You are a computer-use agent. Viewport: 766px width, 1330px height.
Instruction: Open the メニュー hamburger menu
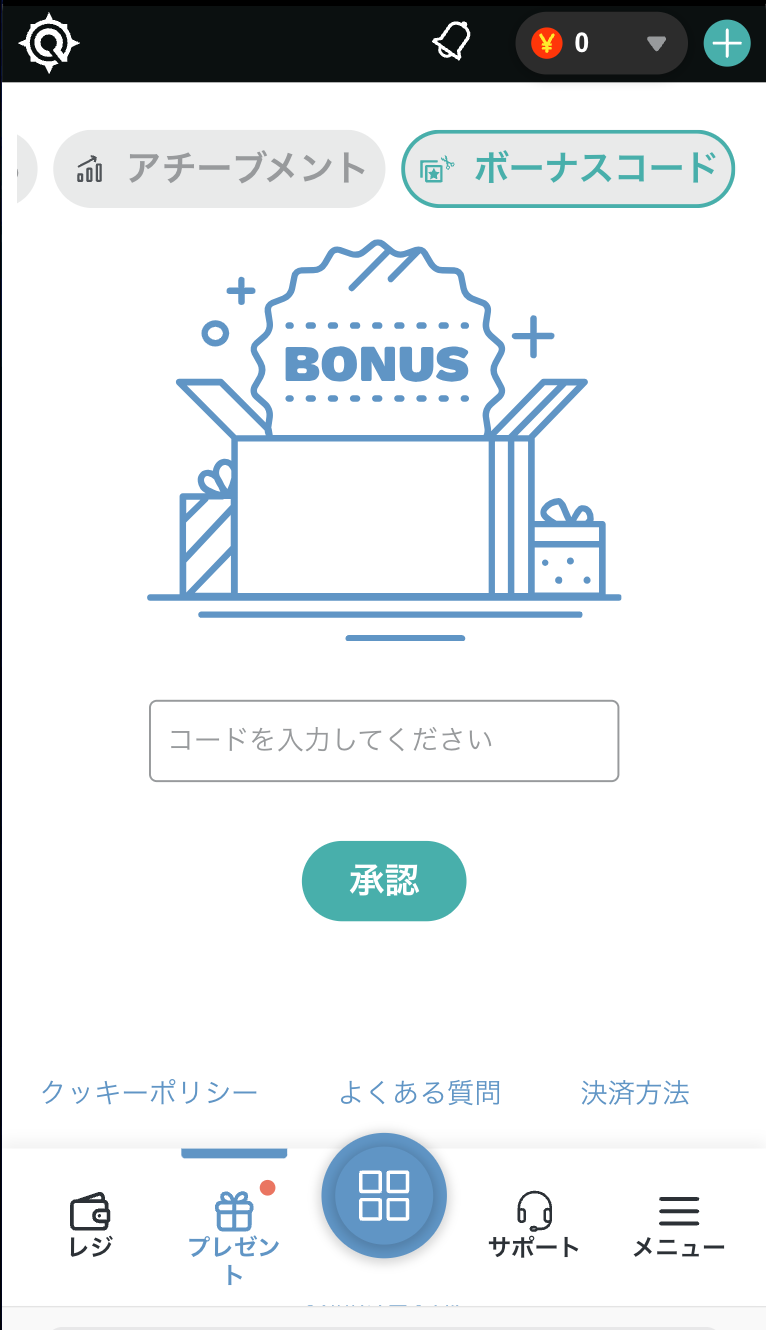[x=678, y=1226]
